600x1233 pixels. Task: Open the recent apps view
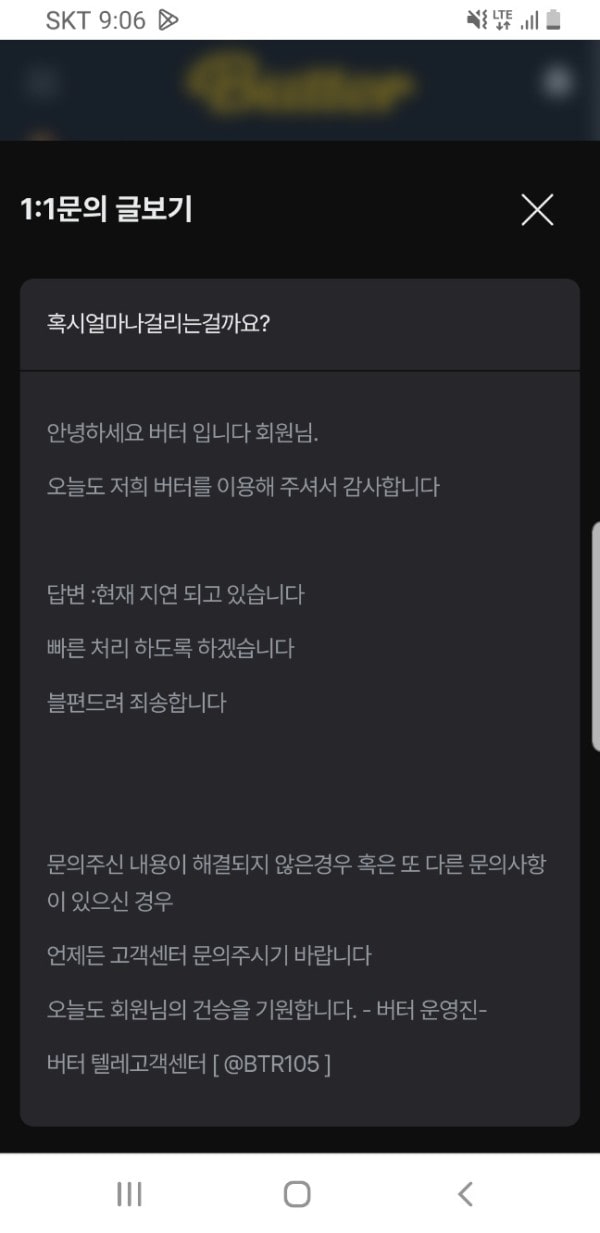tap(129, 1193)
